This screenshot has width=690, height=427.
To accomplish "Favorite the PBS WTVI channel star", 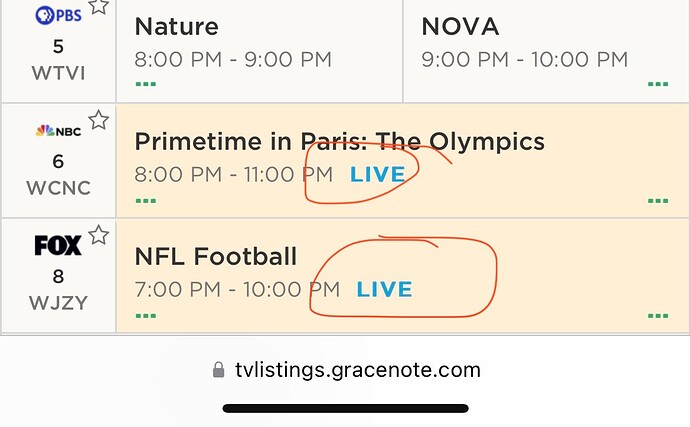I will (x=98, y=6).
